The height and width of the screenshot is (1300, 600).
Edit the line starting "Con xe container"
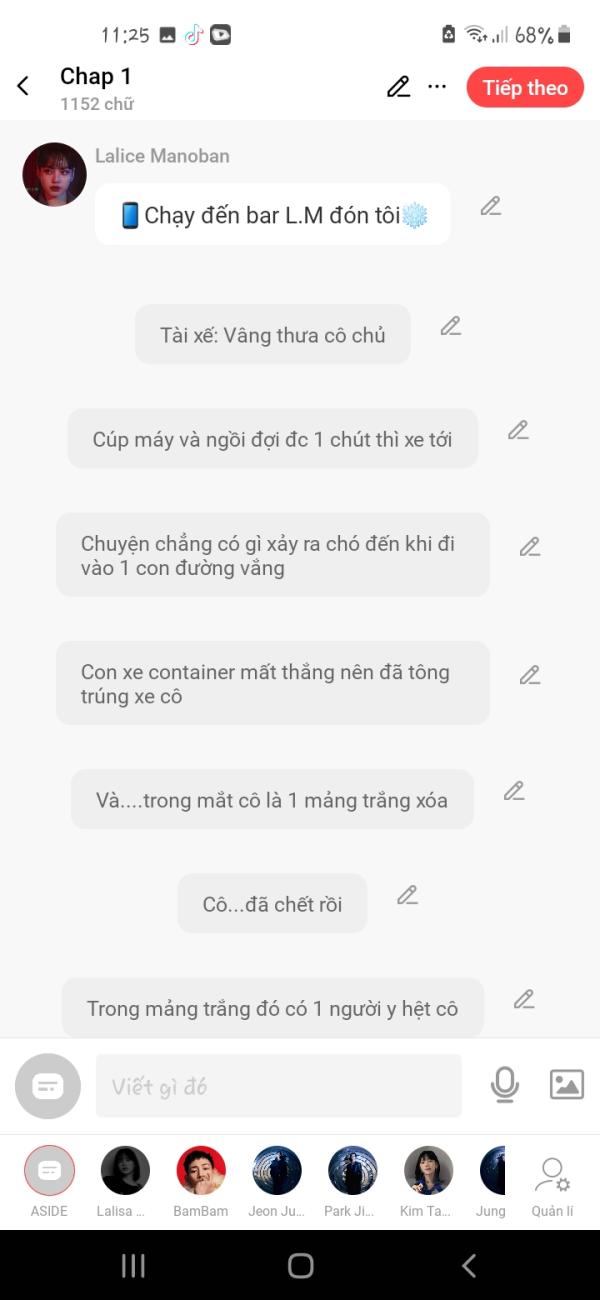click(530, 675)
